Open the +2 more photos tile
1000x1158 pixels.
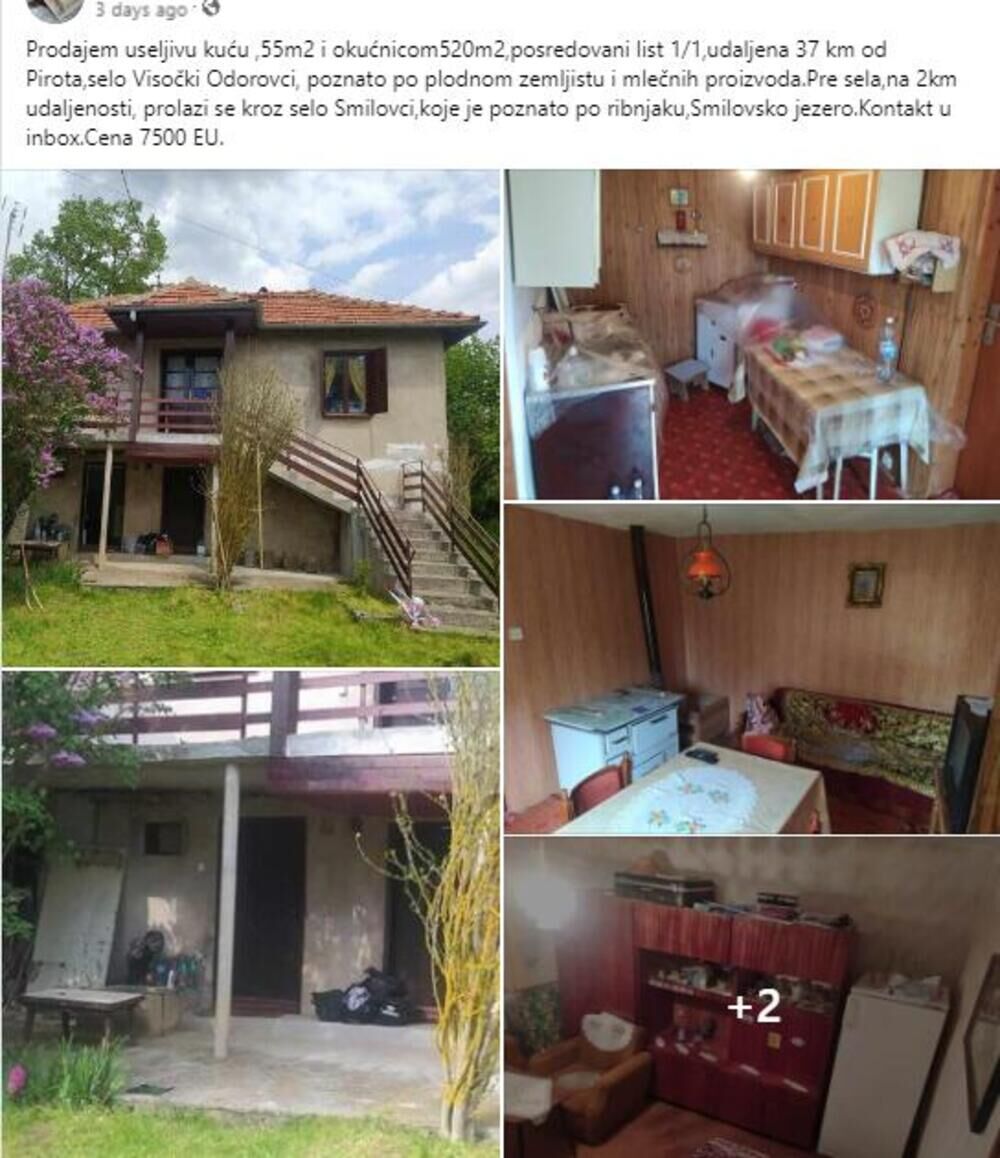752,997
